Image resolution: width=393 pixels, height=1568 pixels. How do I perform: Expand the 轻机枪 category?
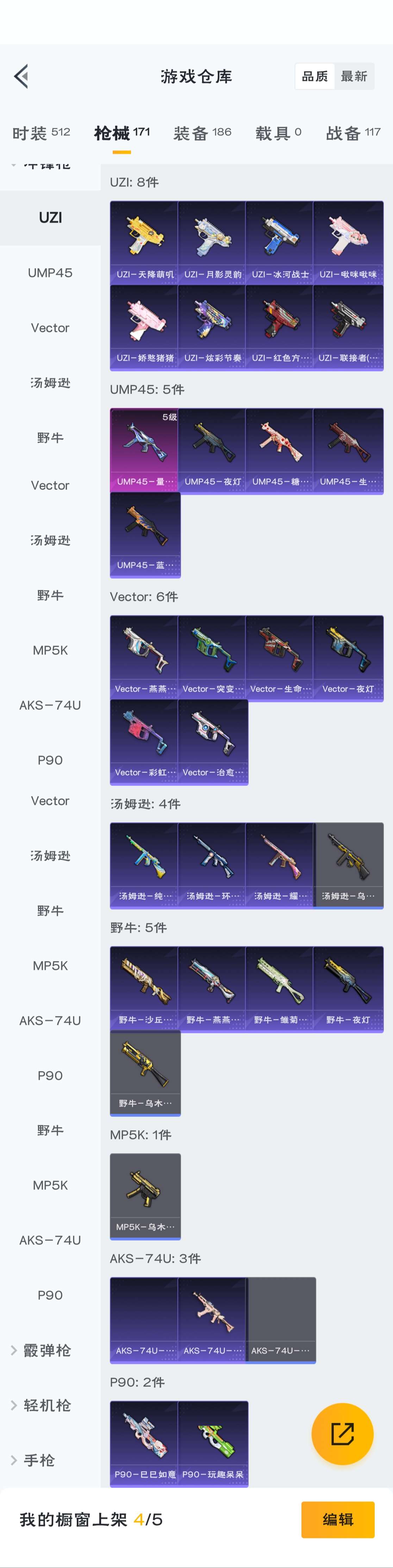[x=46, y=1405]
